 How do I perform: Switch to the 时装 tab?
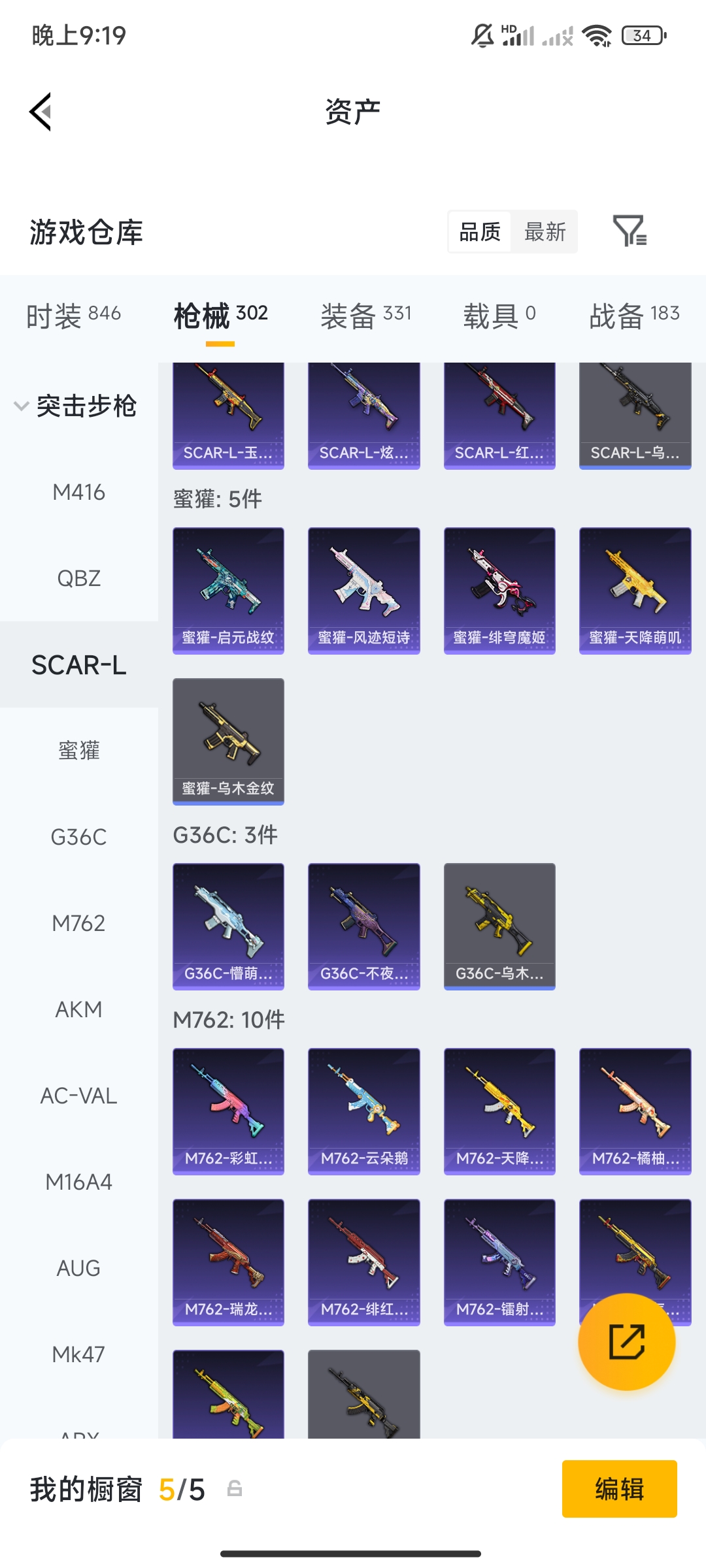(x=73, y=316)
